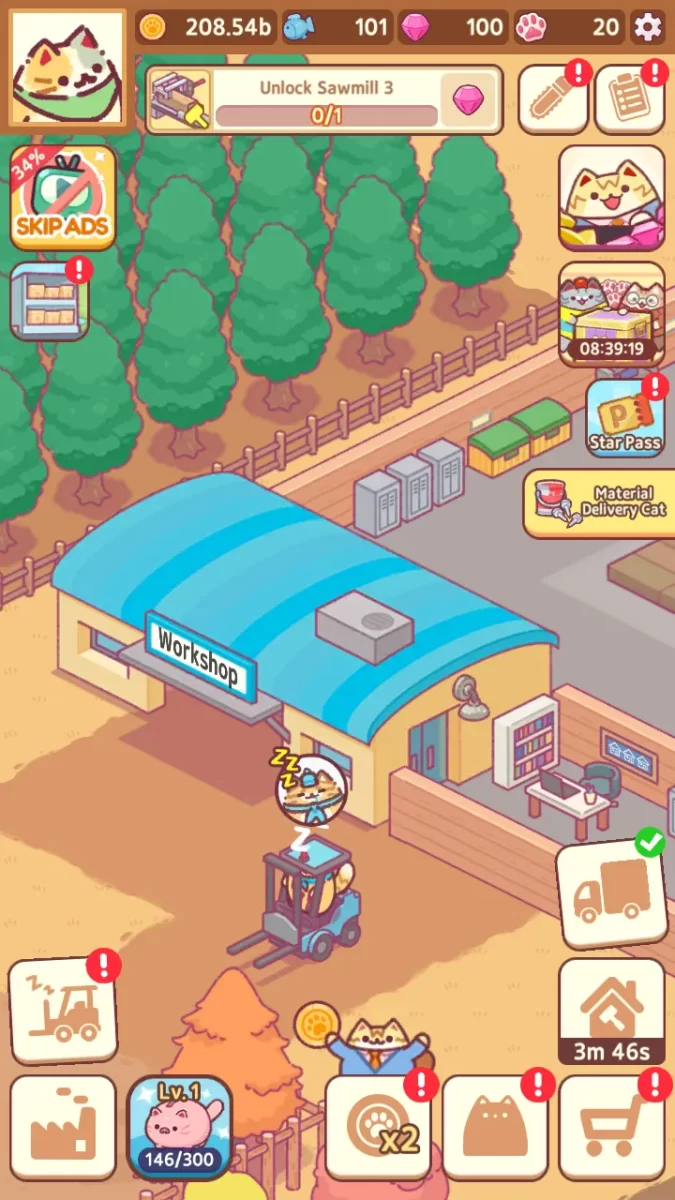The height and width of the screenshot is (1200, 675).
Task: Open the Star Pass
Action: (625, 418)
